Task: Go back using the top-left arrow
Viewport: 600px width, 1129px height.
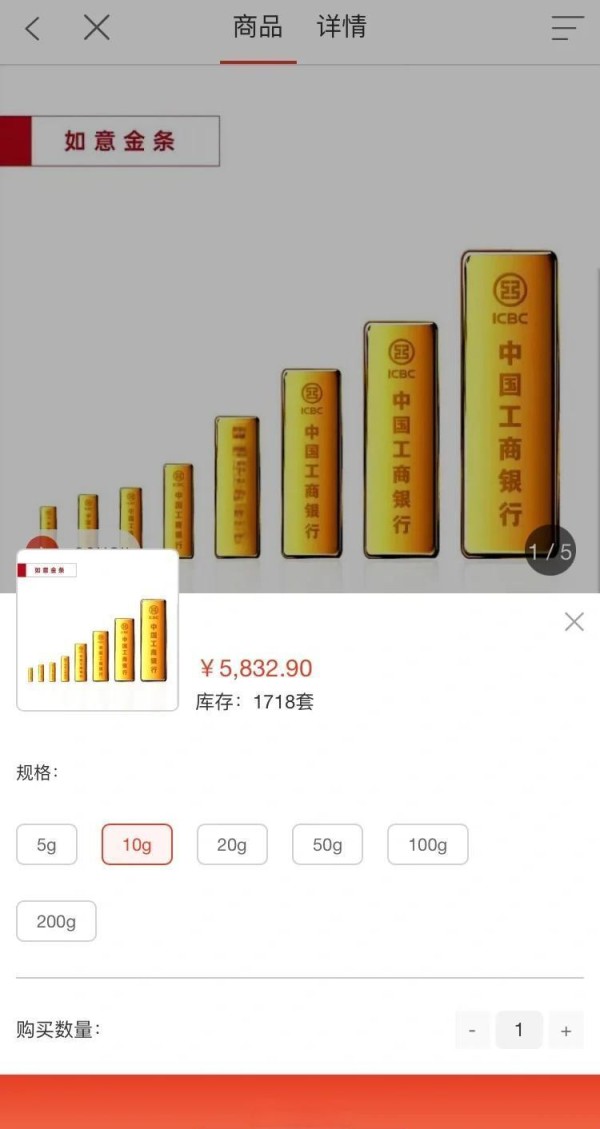Action: coord(32,29)
